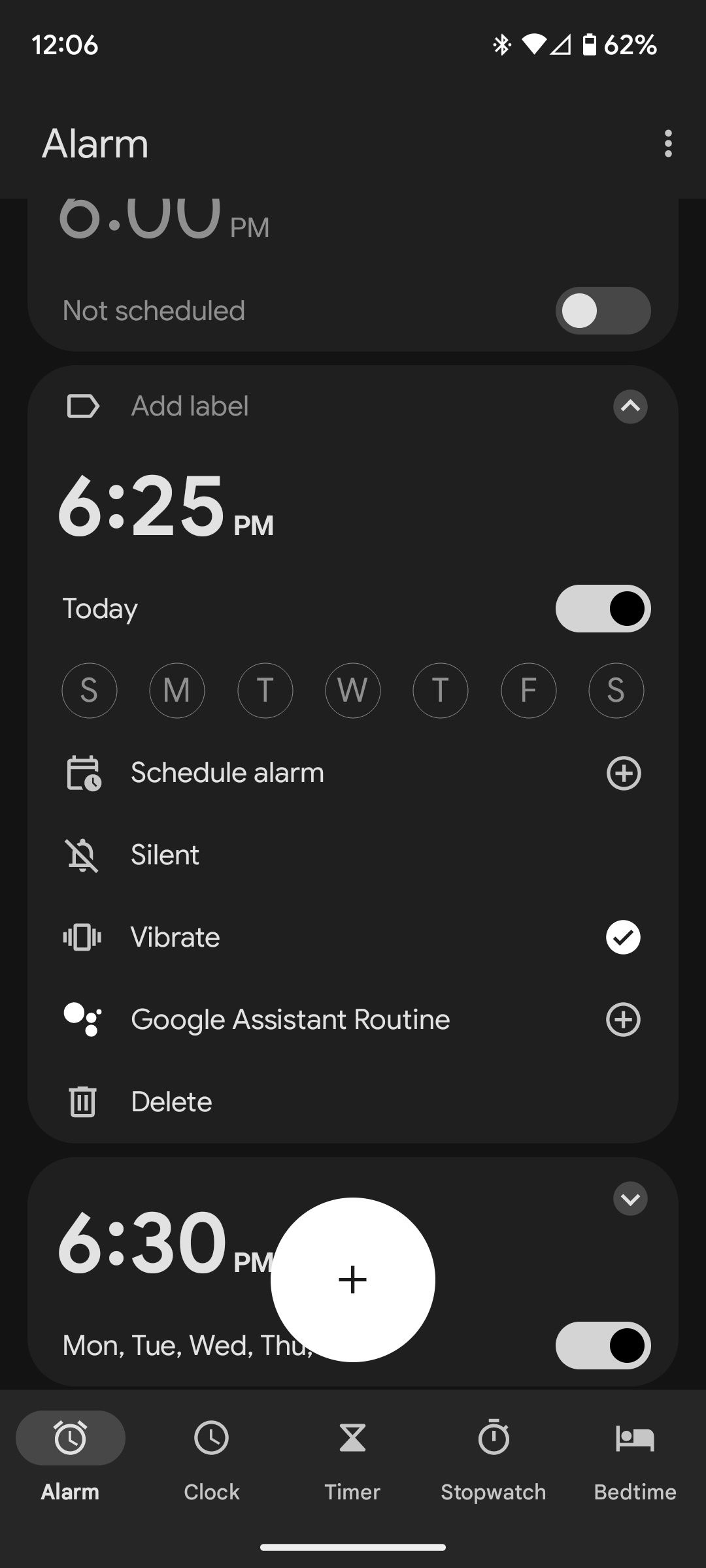This screenshot has width=706, height=1568.
Task: Open the Google Assistant Routine icon
Action: (82, 1019)
